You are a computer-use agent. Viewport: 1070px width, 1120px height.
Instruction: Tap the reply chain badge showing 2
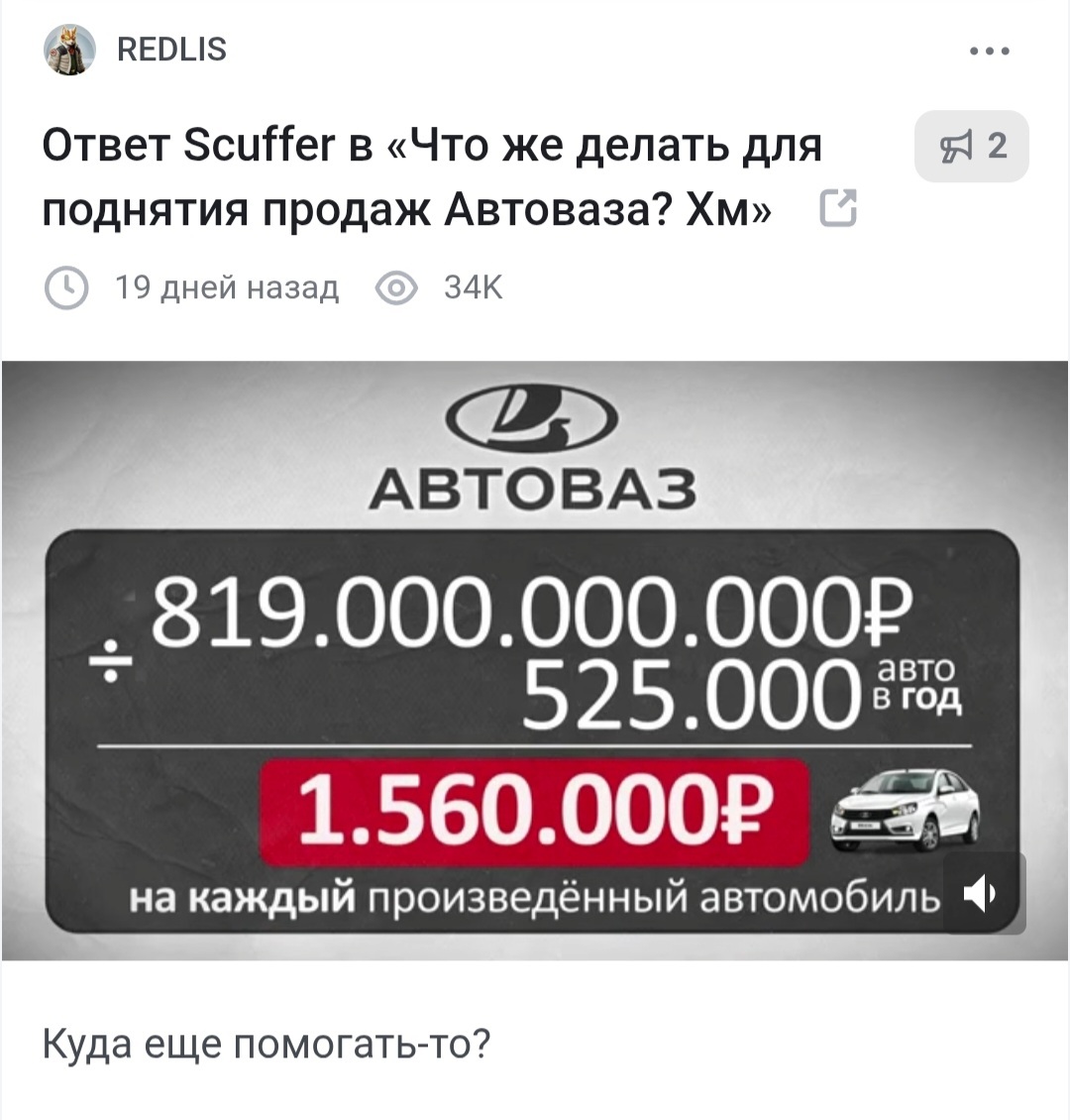pos(971,147)
